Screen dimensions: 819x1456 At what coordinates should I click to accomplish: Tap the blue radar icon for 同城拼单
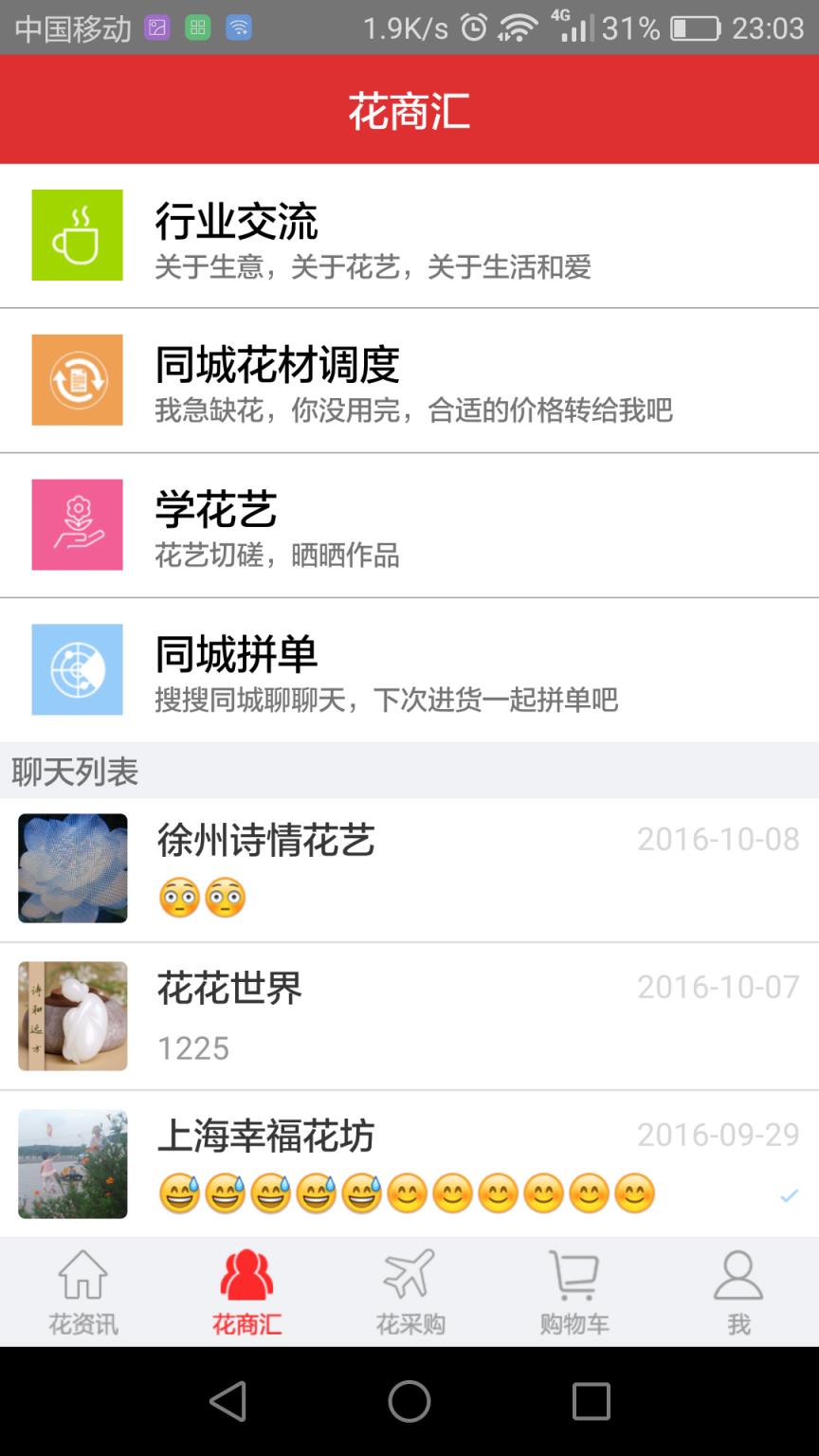(x=77, y=669)
